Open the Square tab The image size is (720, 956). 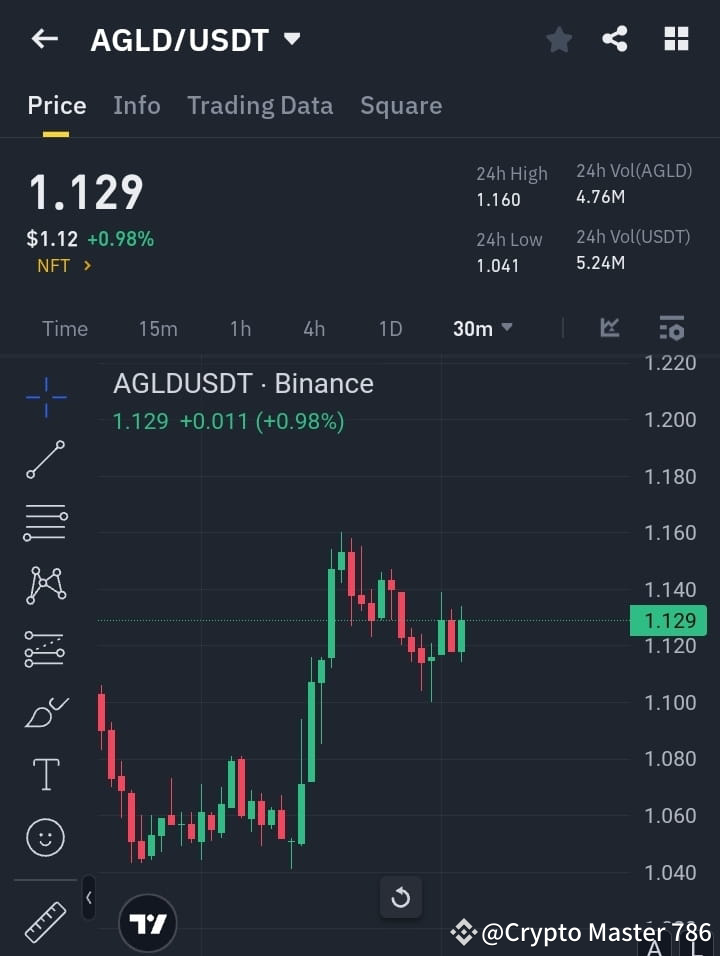[x=401, y=105]
